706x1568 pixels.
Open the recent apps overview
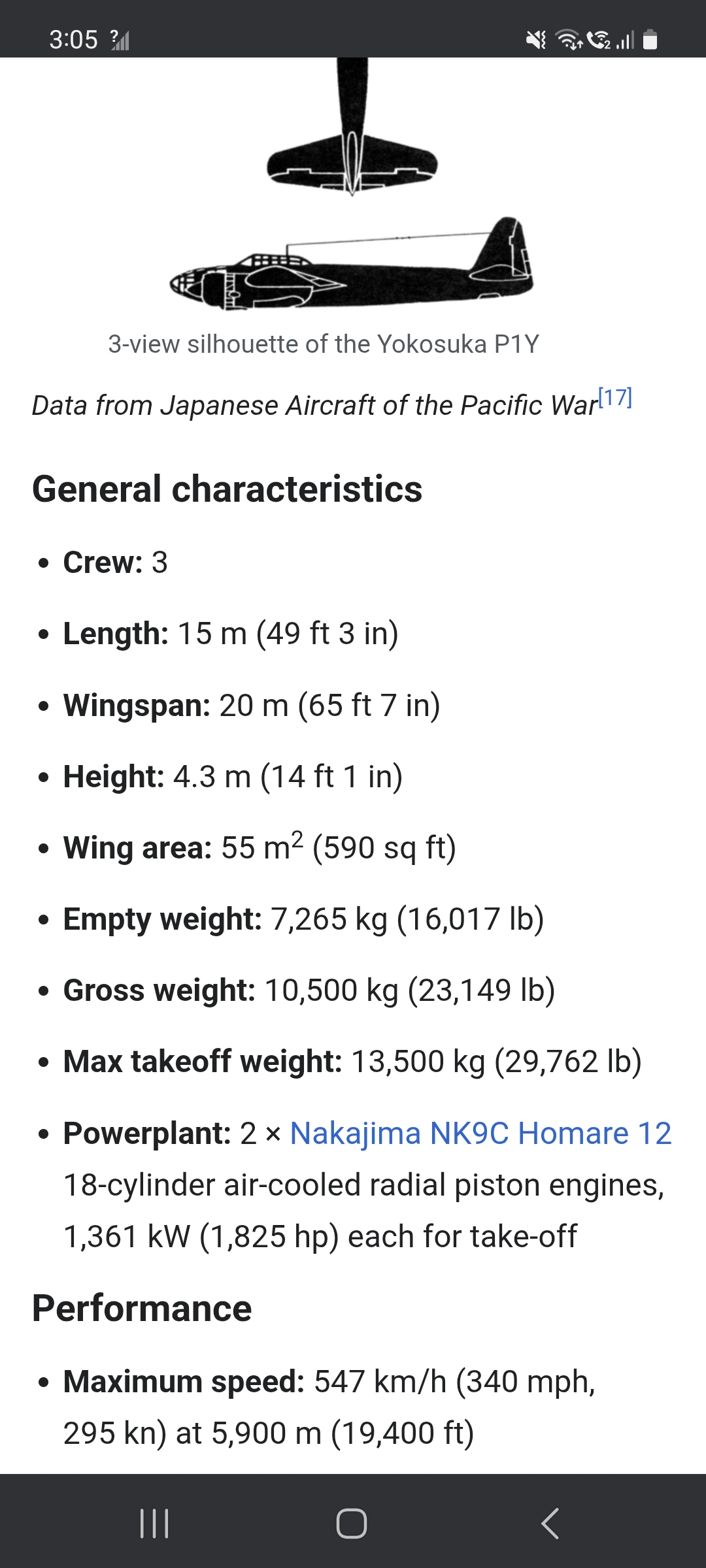(x=155, y=1524)
